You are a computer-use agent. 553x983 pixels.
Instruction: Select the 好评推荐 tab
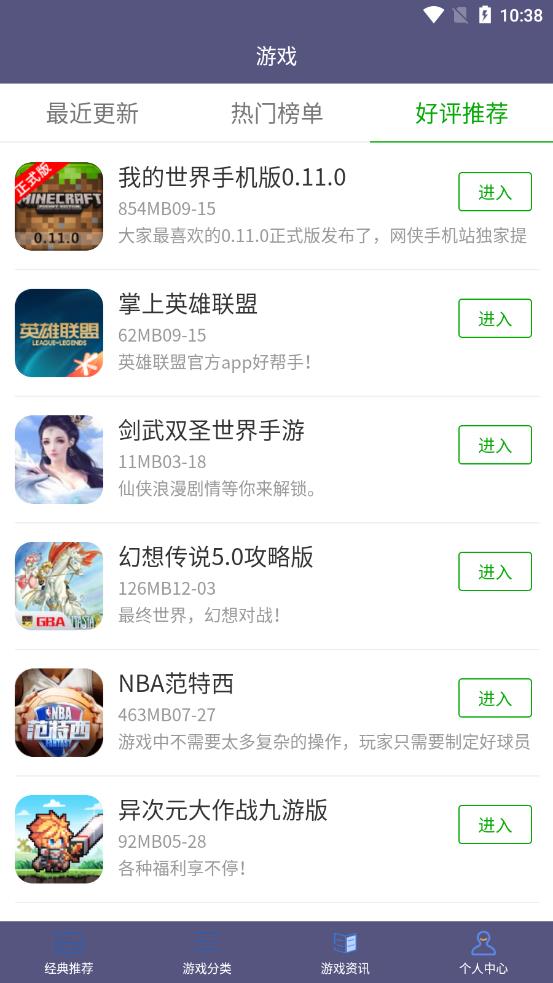pyautogui.click(x=461, y=113)
